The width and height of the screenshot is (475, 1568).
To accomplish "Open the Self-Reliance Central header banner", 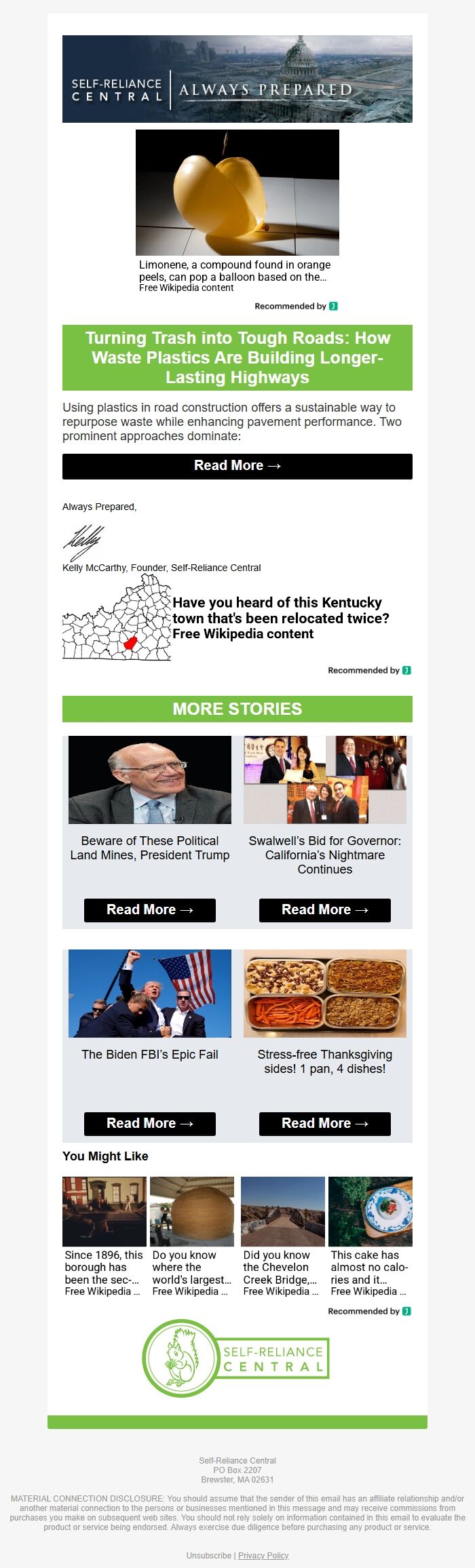I will point(237,79).
